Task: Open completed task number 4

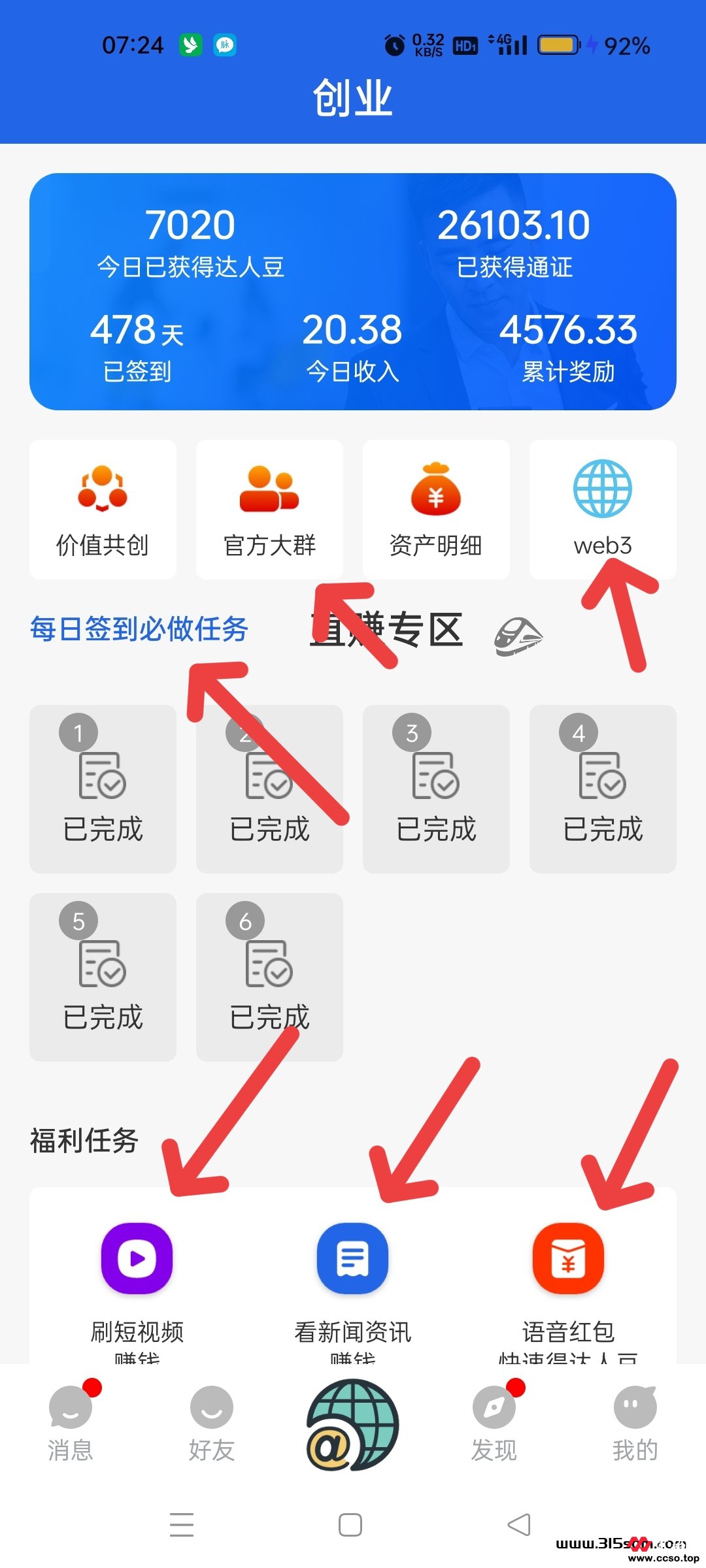Action: [x=602, y=789]
